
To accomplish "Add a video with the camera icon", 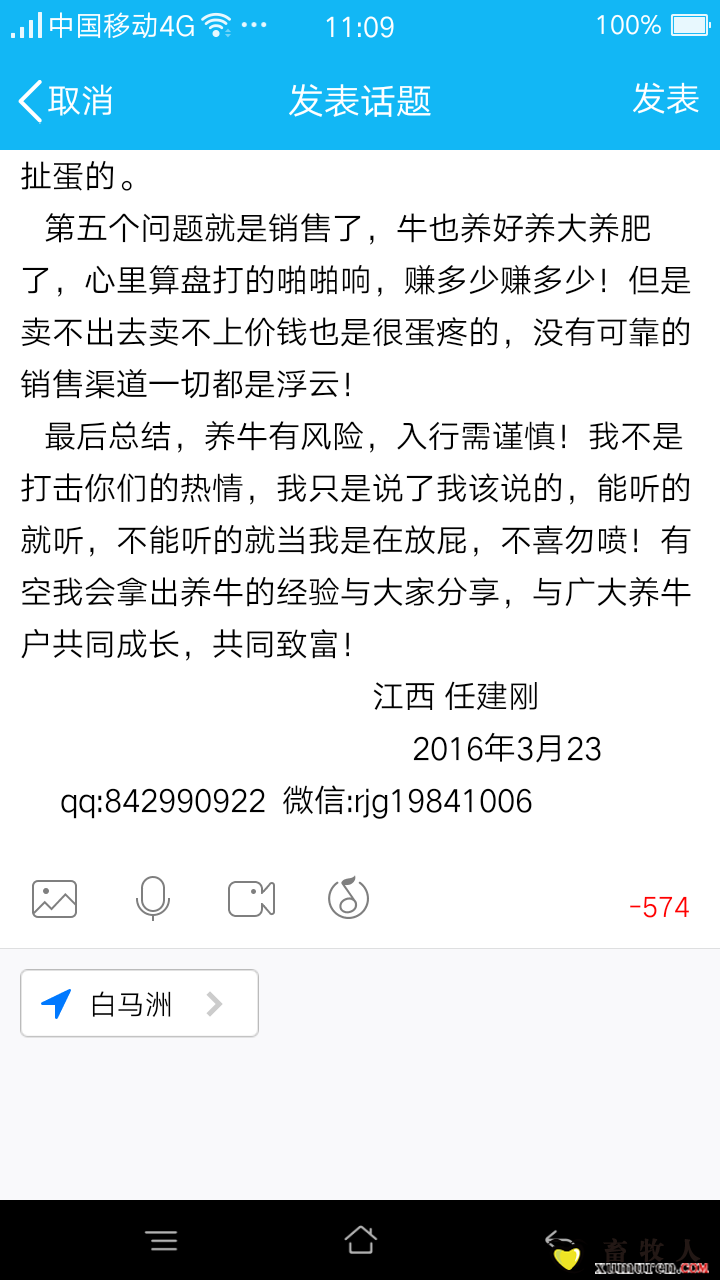I will click(251, 898).
